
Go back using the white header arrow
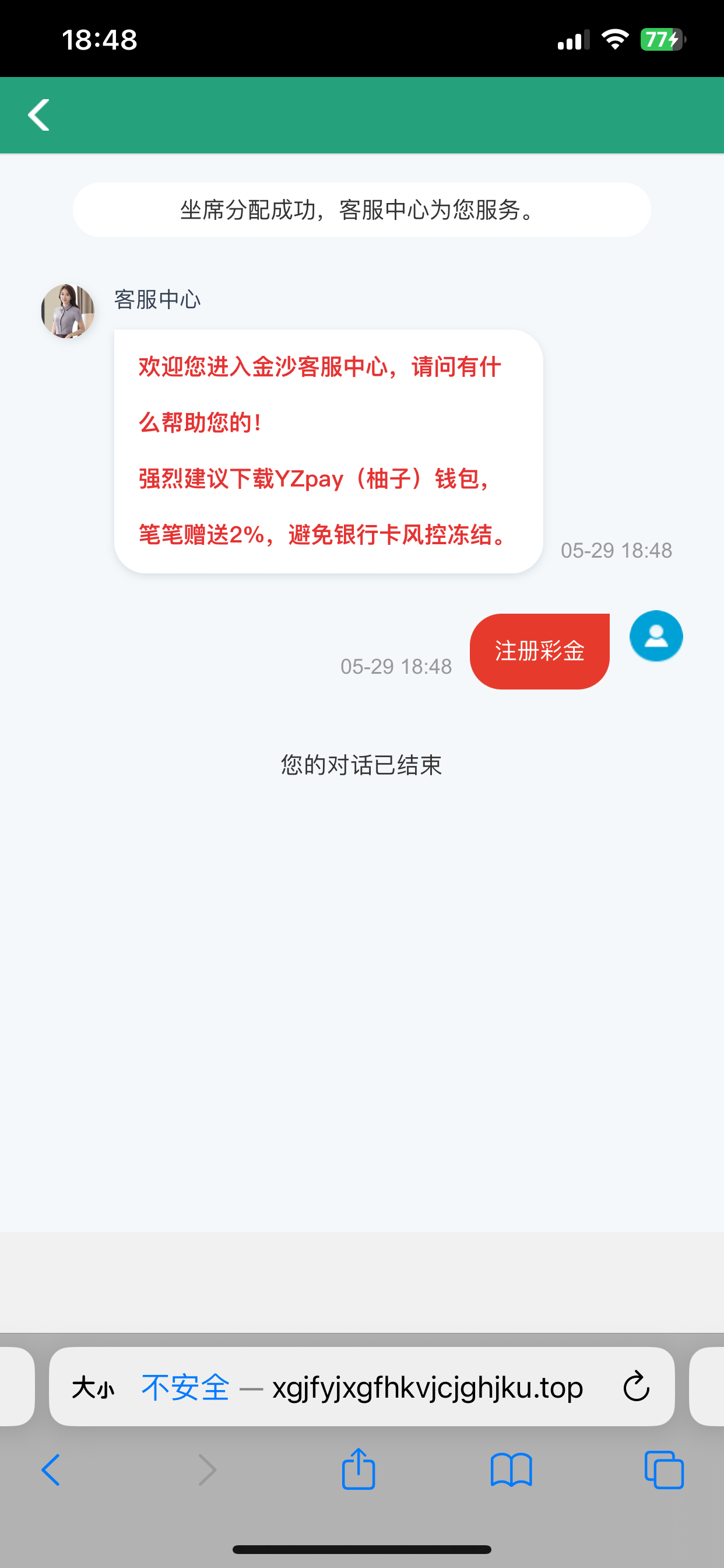click(38, 115)
